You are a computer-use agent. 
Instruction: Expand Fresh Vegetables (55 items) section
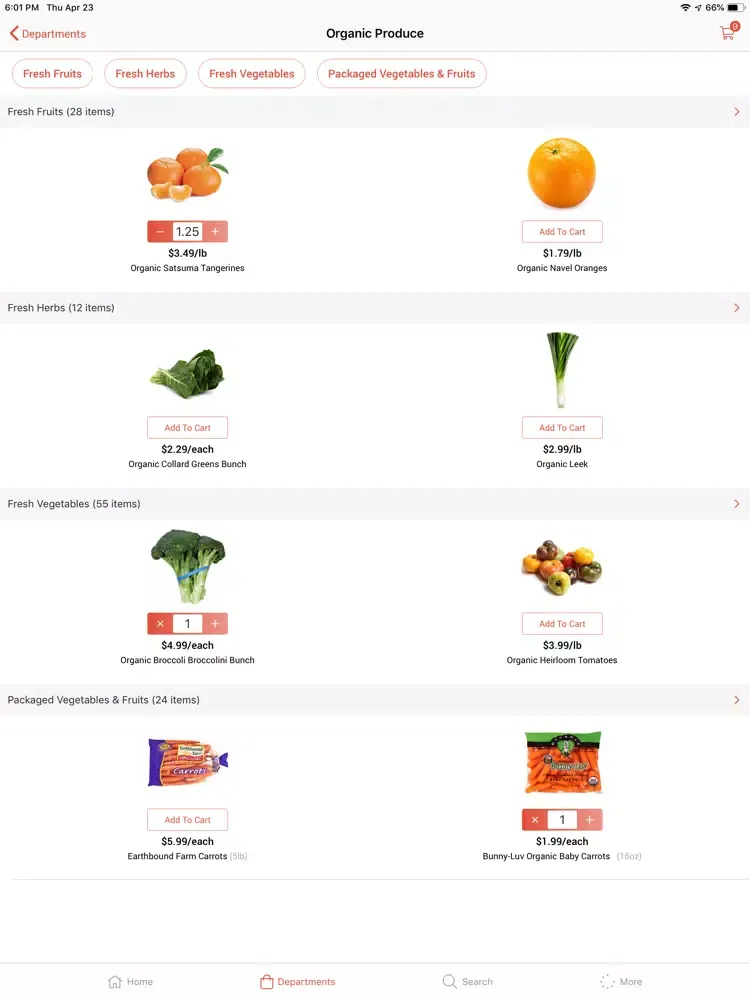click(737, 504)
